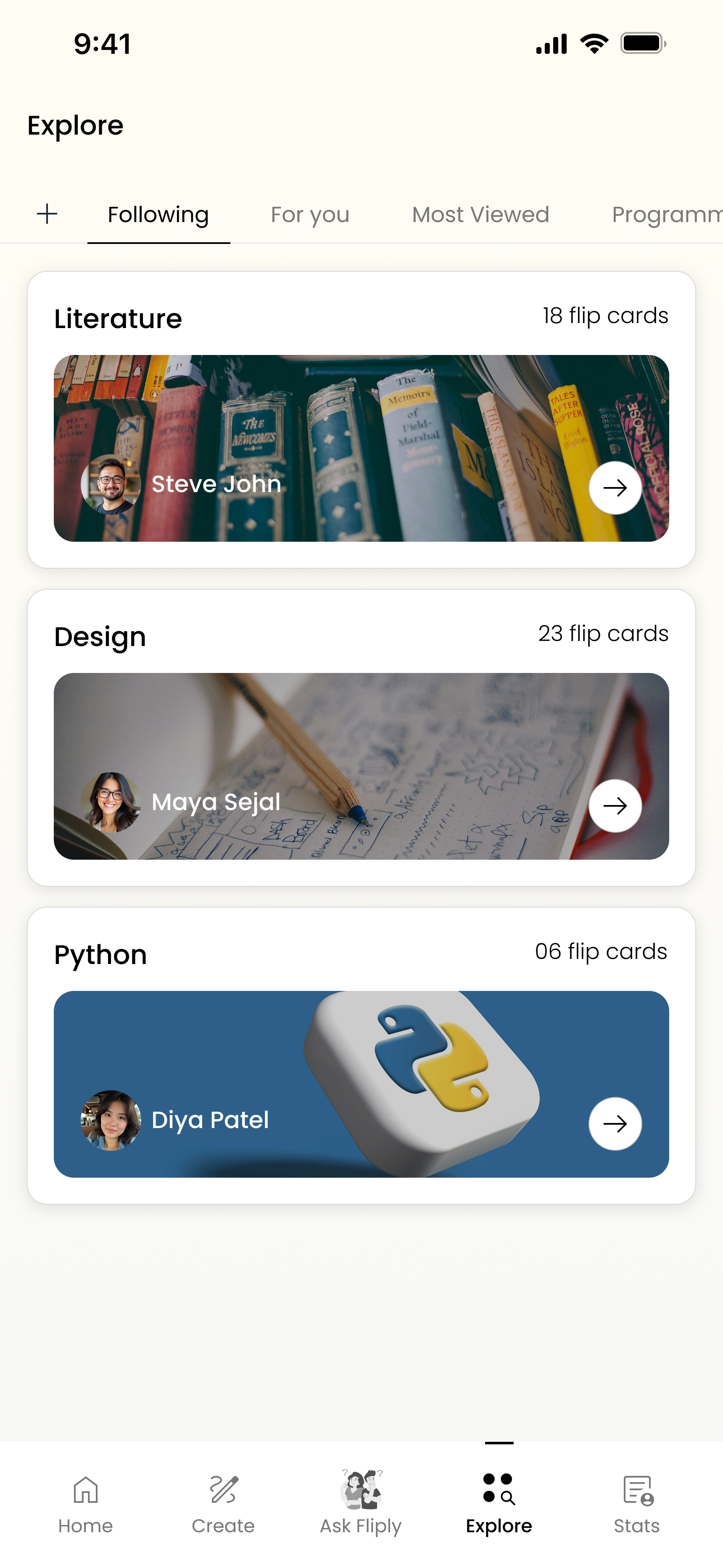The image size is (723, 1568).
Task: Tap the arrow button on the Literature card
Action: point(615,487)
